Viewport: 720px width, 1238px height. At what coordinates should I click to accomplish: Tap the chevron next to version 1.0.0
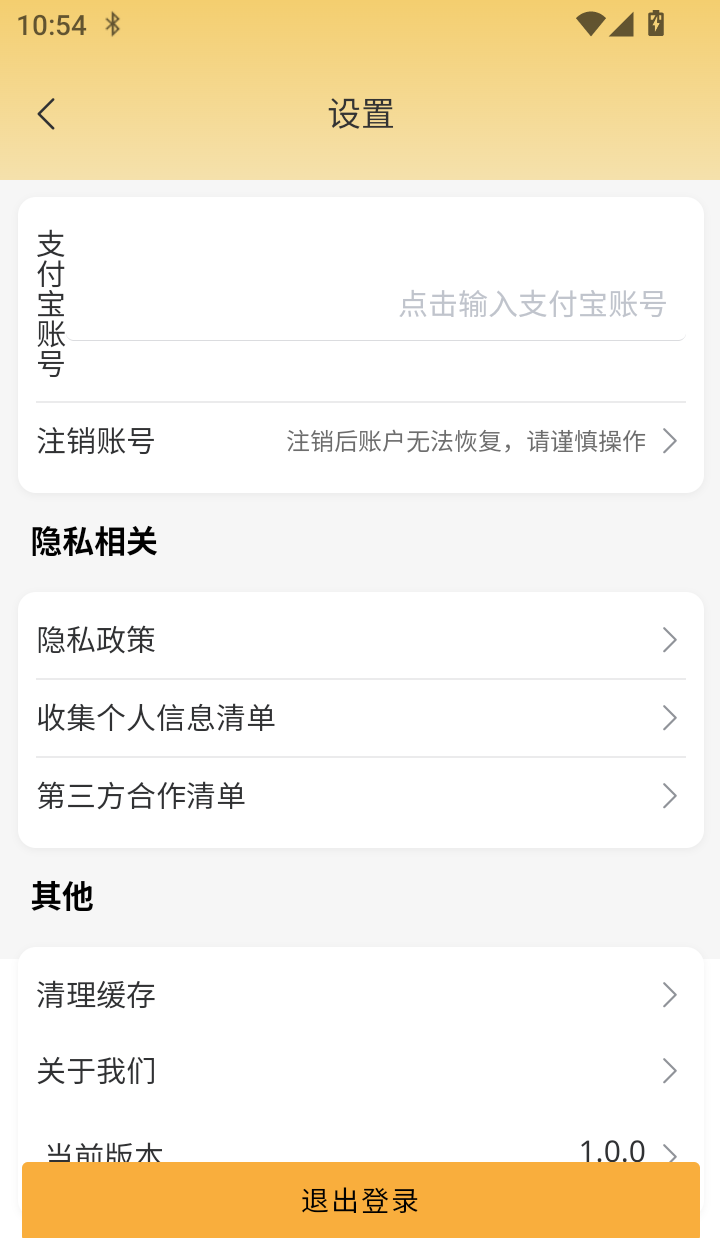pyautogui.click(x=669, y=1150)
